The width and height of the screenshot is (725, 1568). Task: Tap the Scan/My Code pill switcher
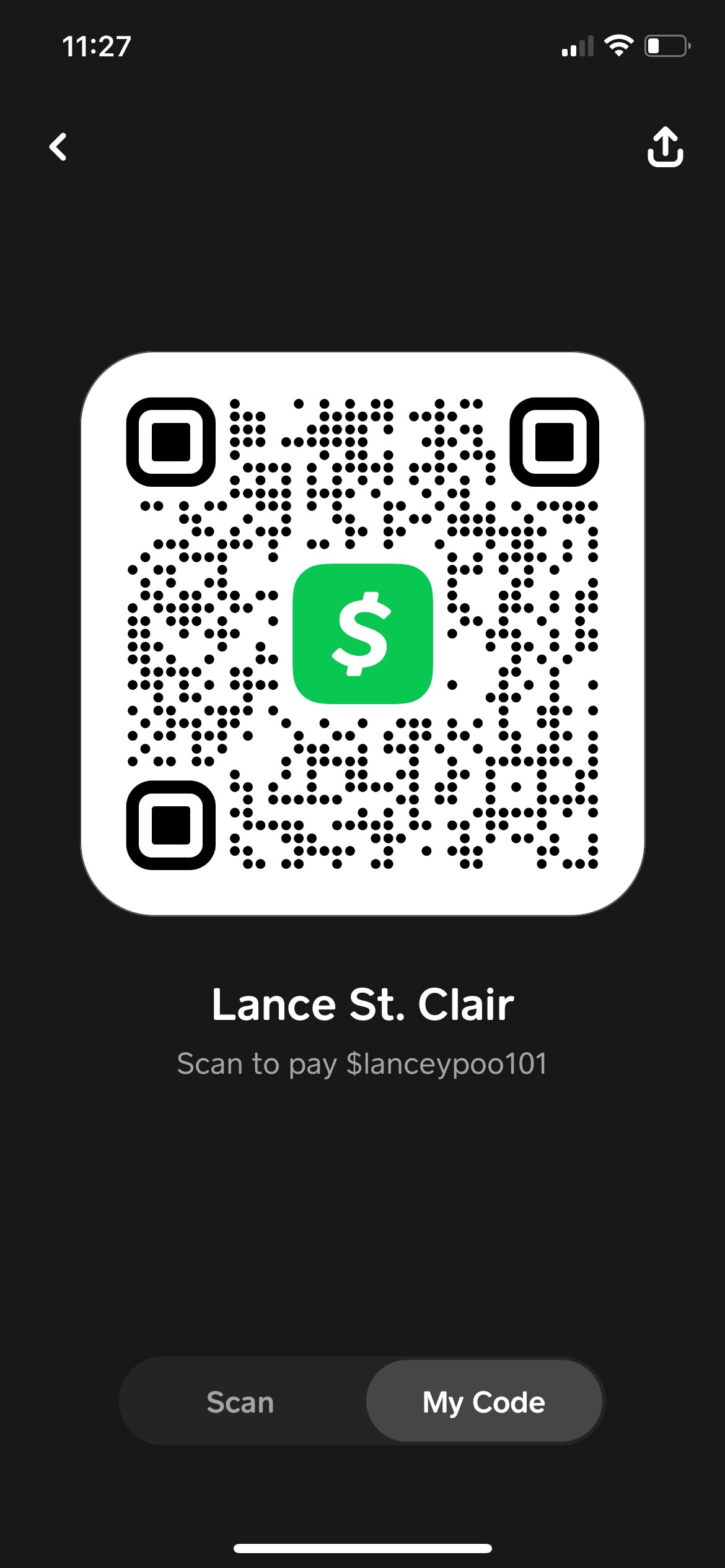tap(362, 1401)
